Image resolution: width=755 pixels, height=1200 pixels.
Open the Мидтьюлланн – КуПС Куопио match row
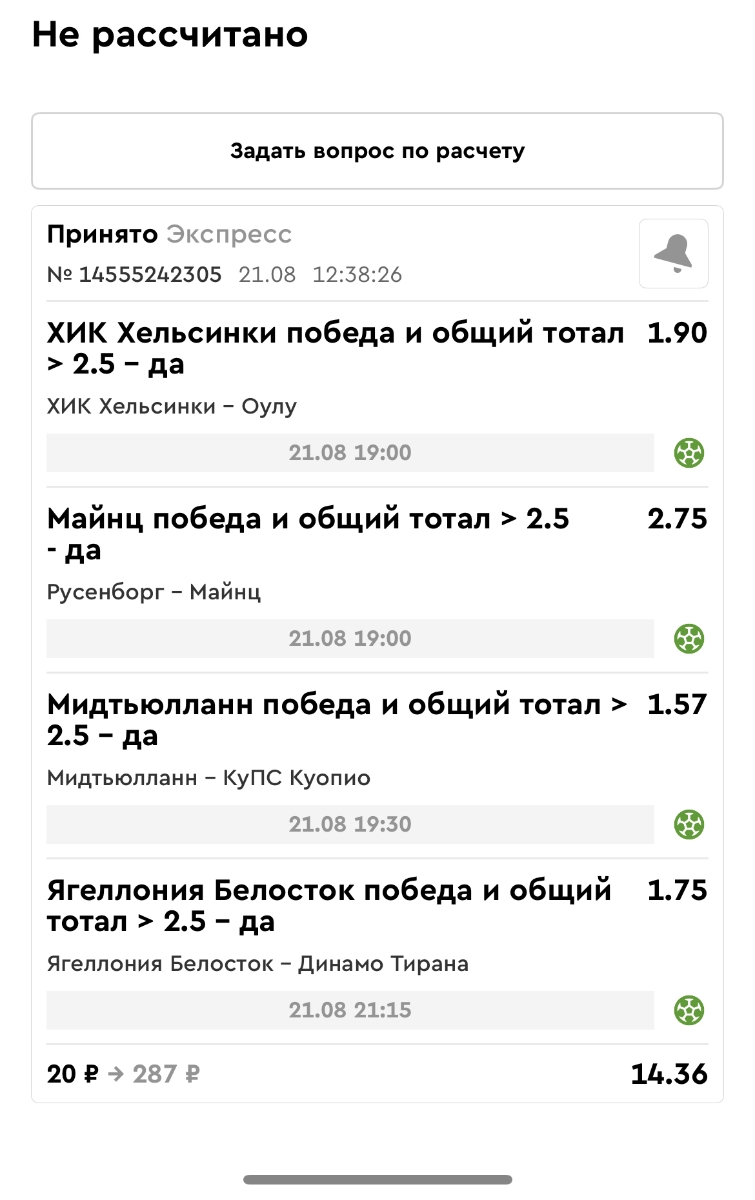point(208,778)
